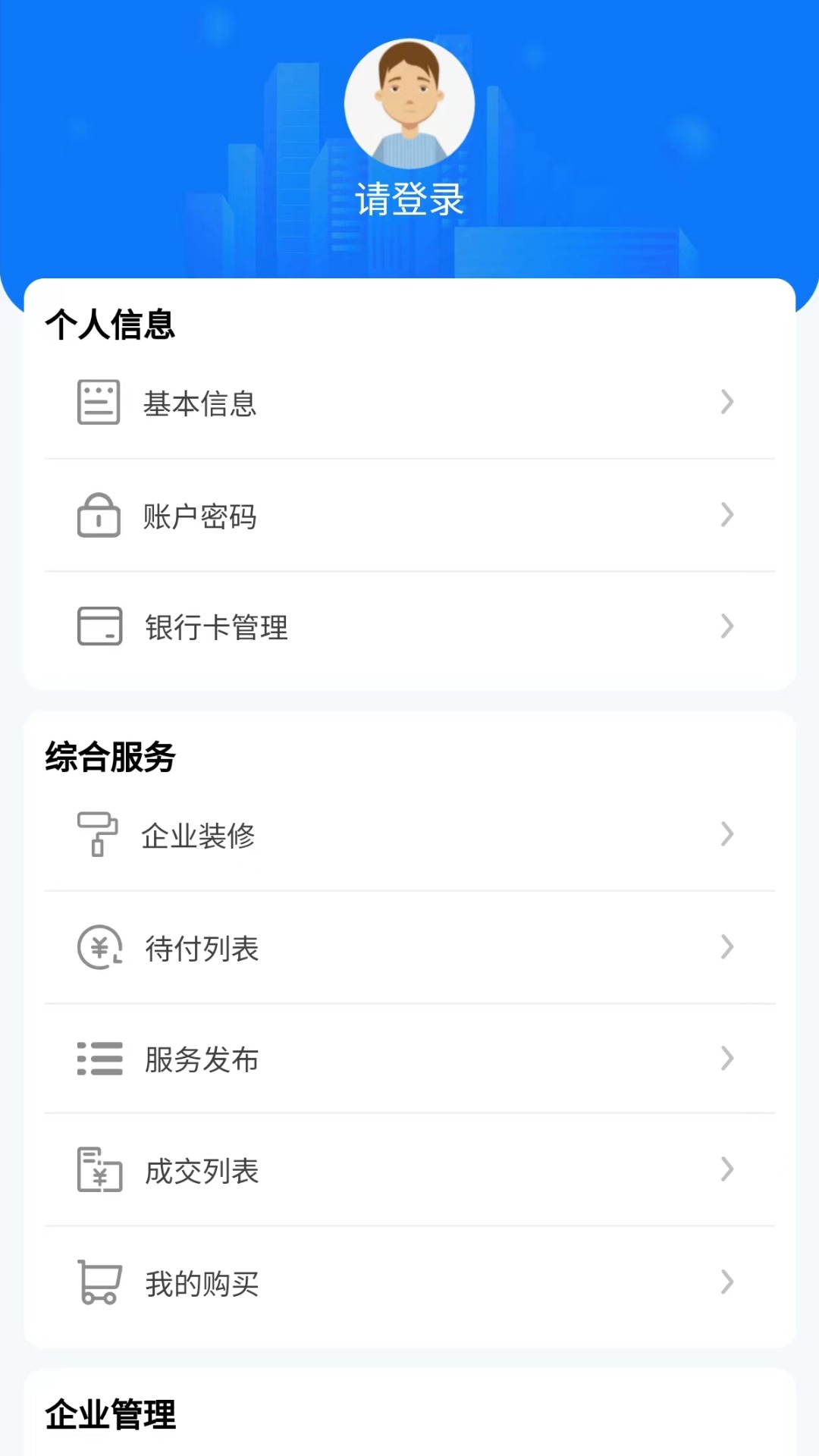819x1456 pixels.
Task: Click the 基本信息 card icon
Action: [x=99, y=403]
